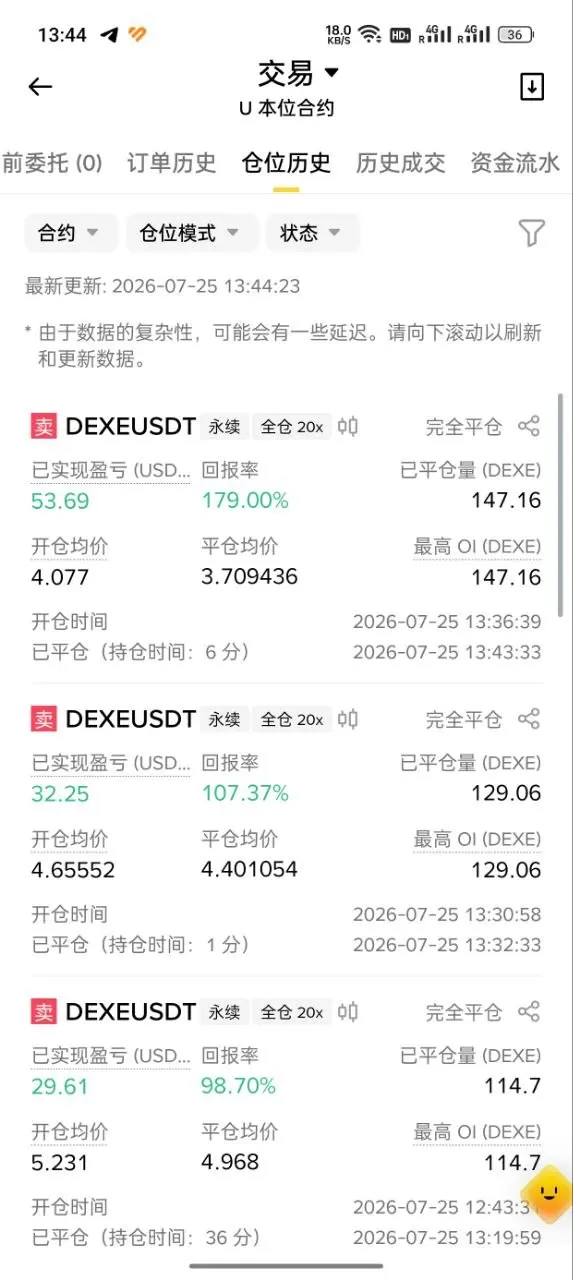Open the 前委托 (0) tab

52,163
